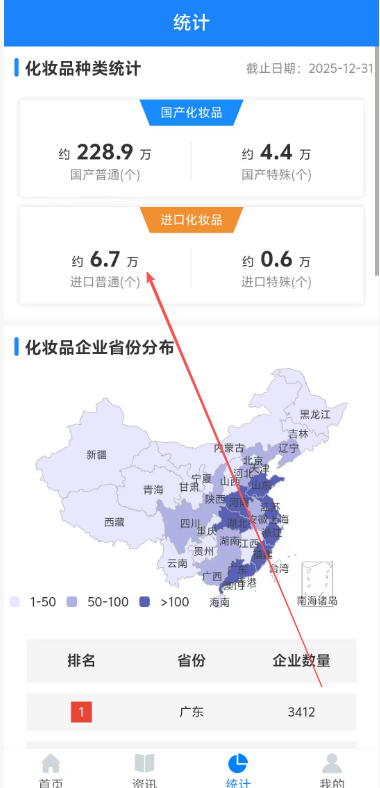Toggle the >100 map legend
Image resolution: width=380 pixels, height=788 pixels.
pyautogui.click(x=164, y=602)
